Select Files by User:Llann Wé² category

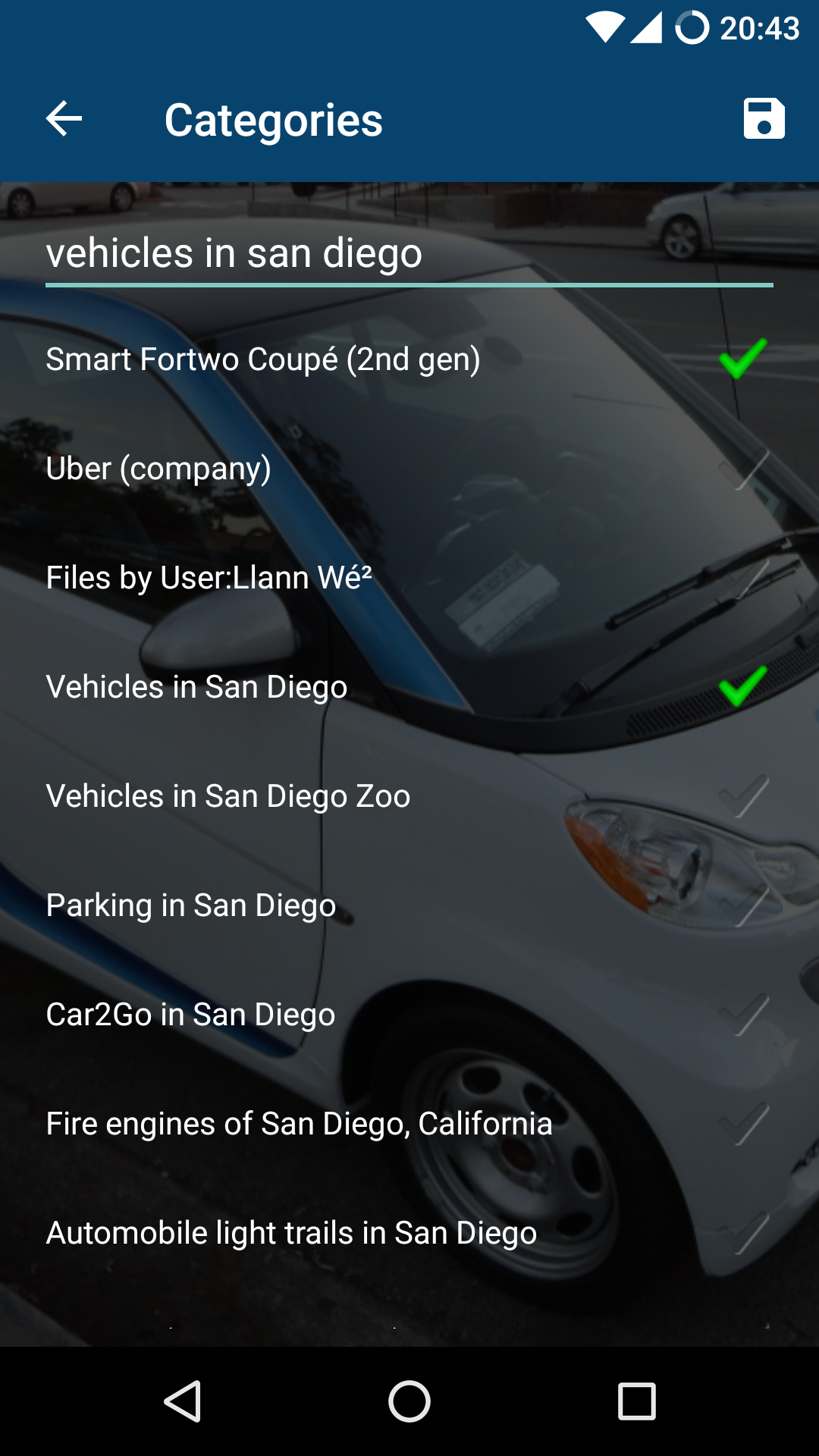coord(743,578)
